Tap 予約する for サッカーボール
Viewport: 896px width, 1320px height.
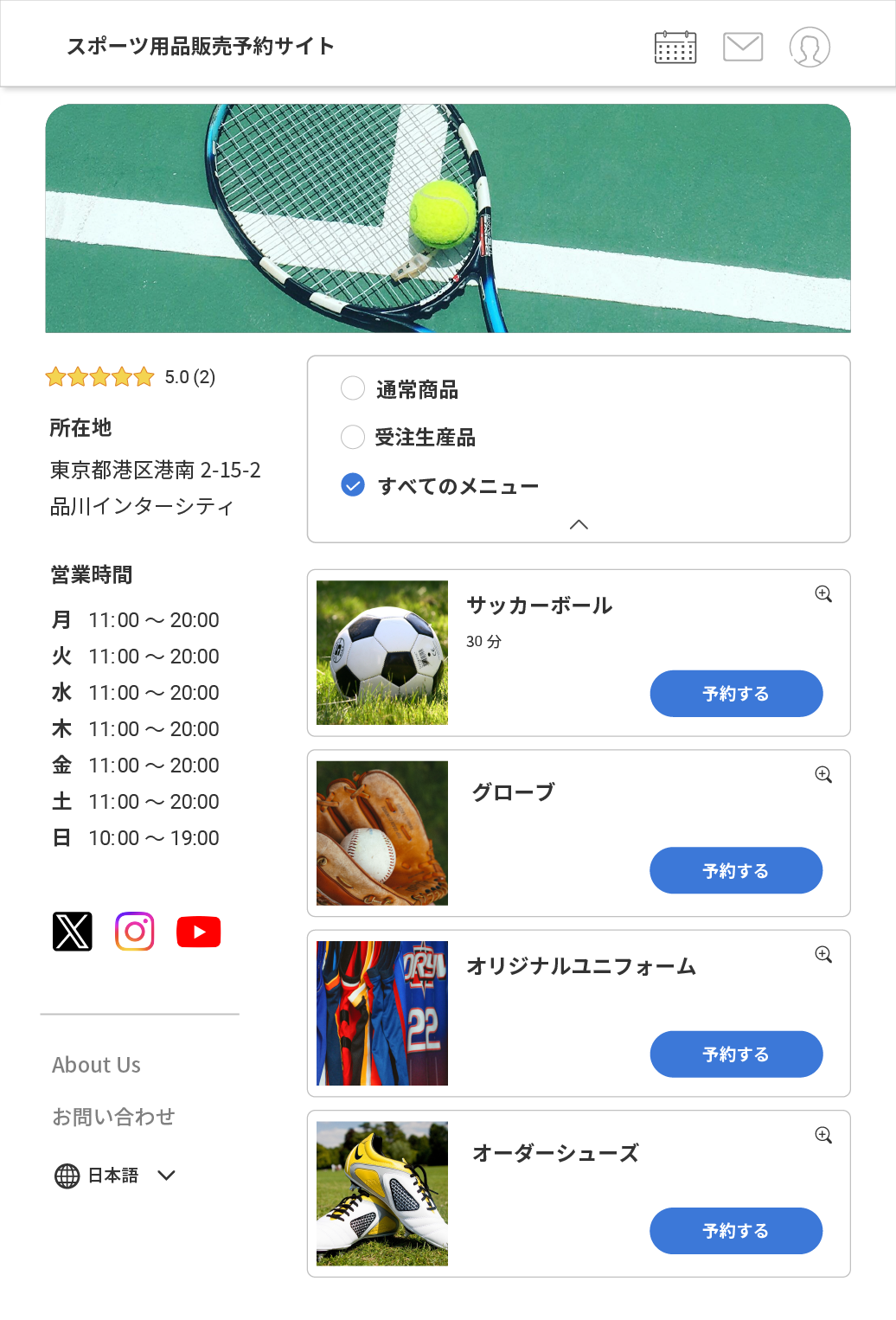pyautogui.click(x=736, y=694)
